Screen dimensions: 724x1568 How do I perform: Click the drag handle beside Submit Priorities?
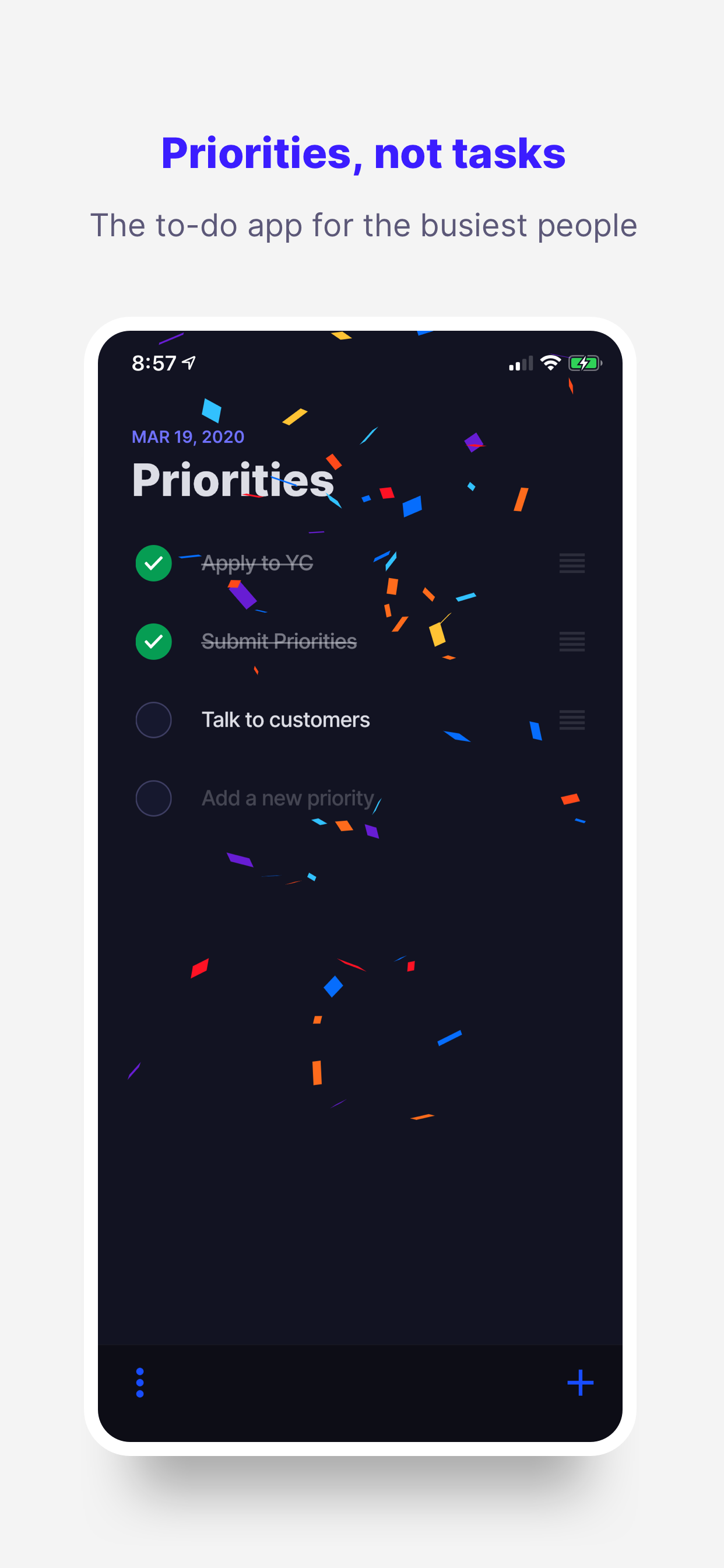571,642
